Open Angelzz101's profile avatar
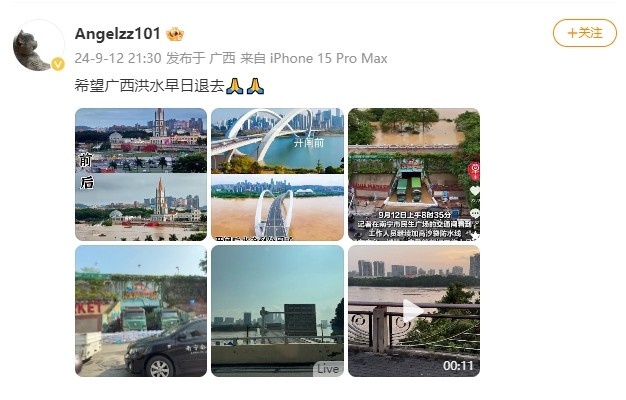This screenshot has width=626, height=400. tap(33, 46)
